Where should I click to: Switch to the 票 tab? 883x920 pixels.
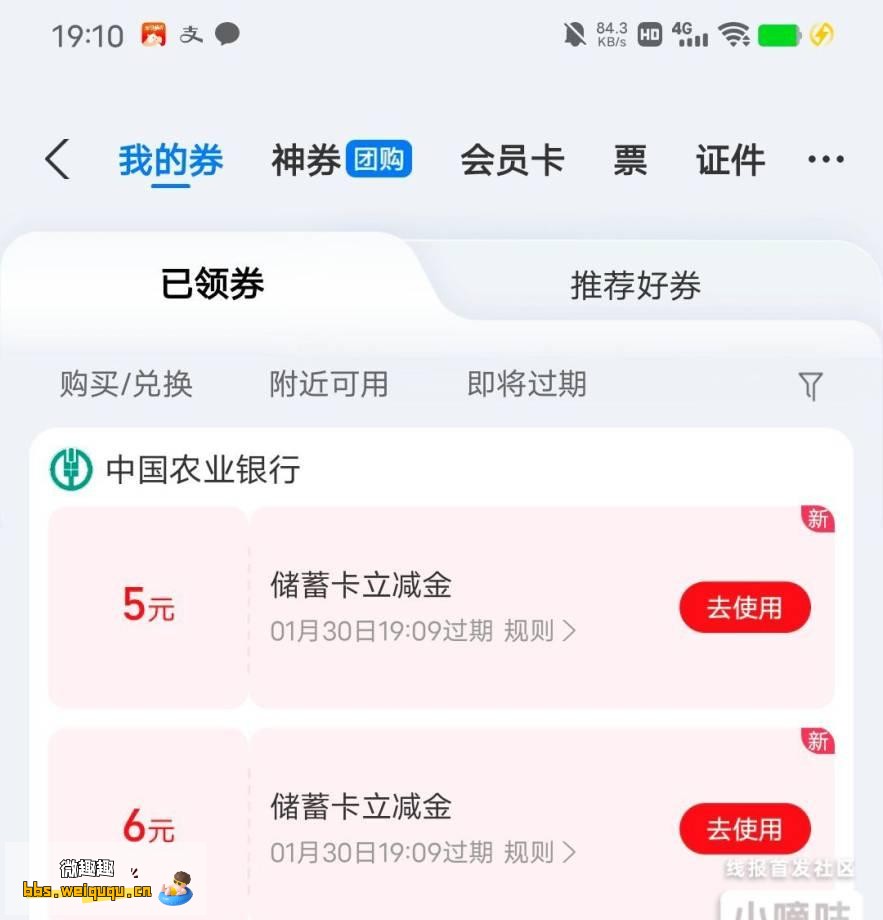pyautogui.click(x=630, y=160)
